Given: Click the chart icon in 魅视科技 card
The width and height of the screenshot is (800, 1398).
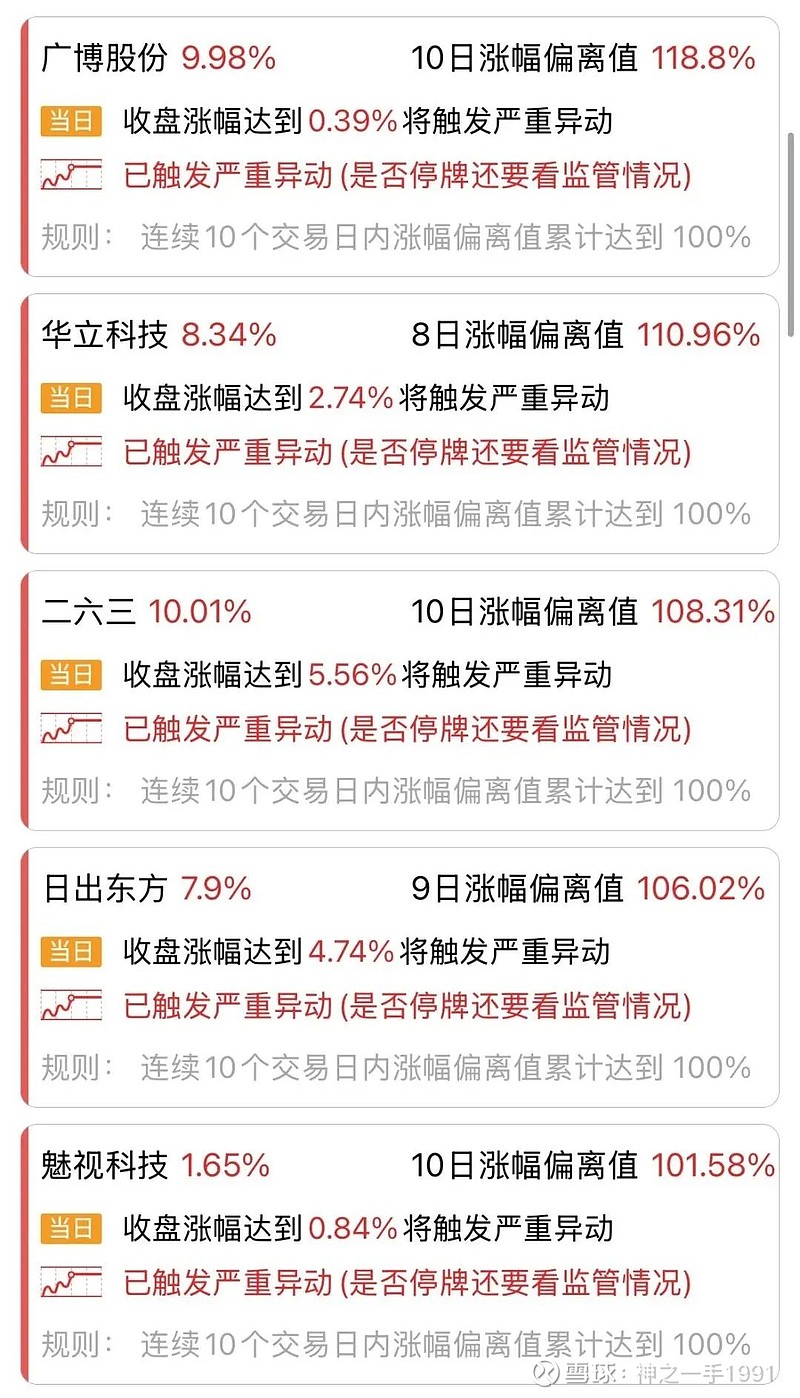Looking at the screenshot, I should [x=70, y=1283].
